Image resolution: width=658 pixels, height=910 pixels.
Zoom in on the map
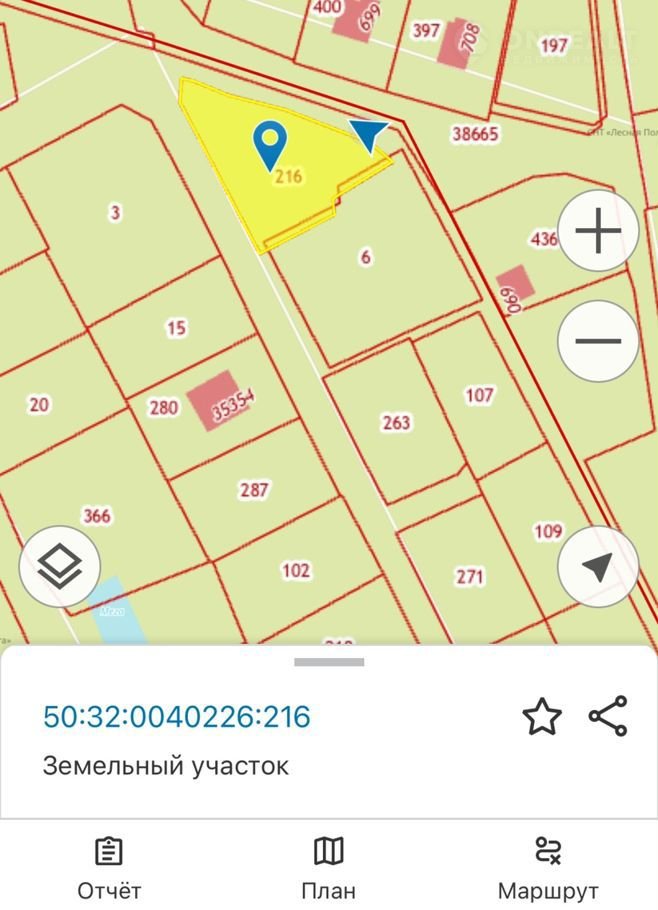pyautogui.click(x=598, y=232)
